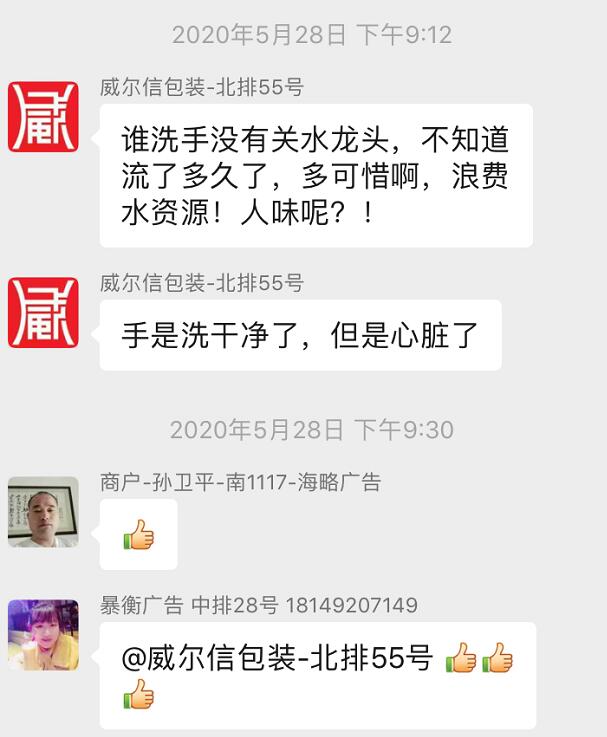View profile of 商户-孙卫平-南1117-海略广告 via avatar
The height and width of the screenshot is (737, 607).
[43, 511]
